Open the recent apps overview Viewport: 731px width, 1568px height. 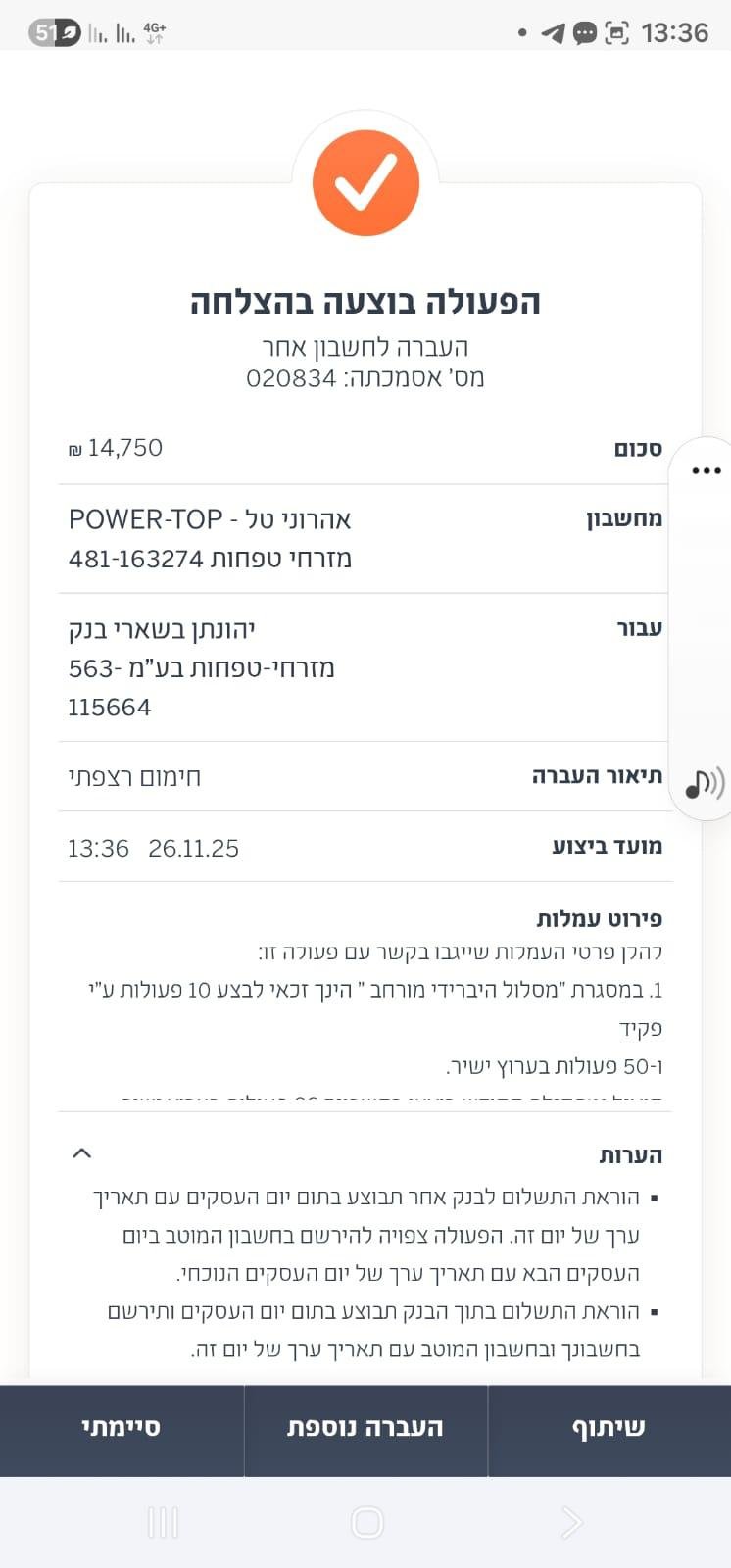click(163, 1522)
